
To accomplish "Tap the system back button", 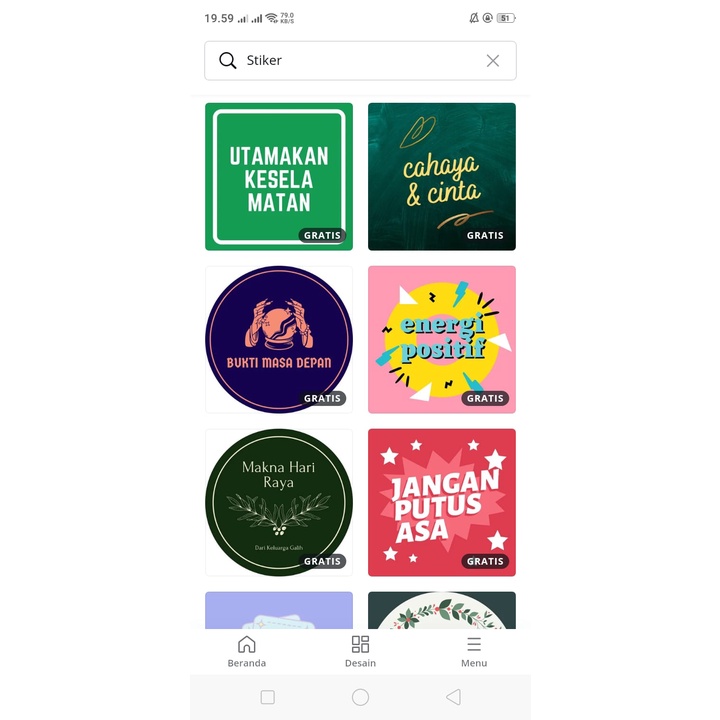I will click(x=453, y=697).
